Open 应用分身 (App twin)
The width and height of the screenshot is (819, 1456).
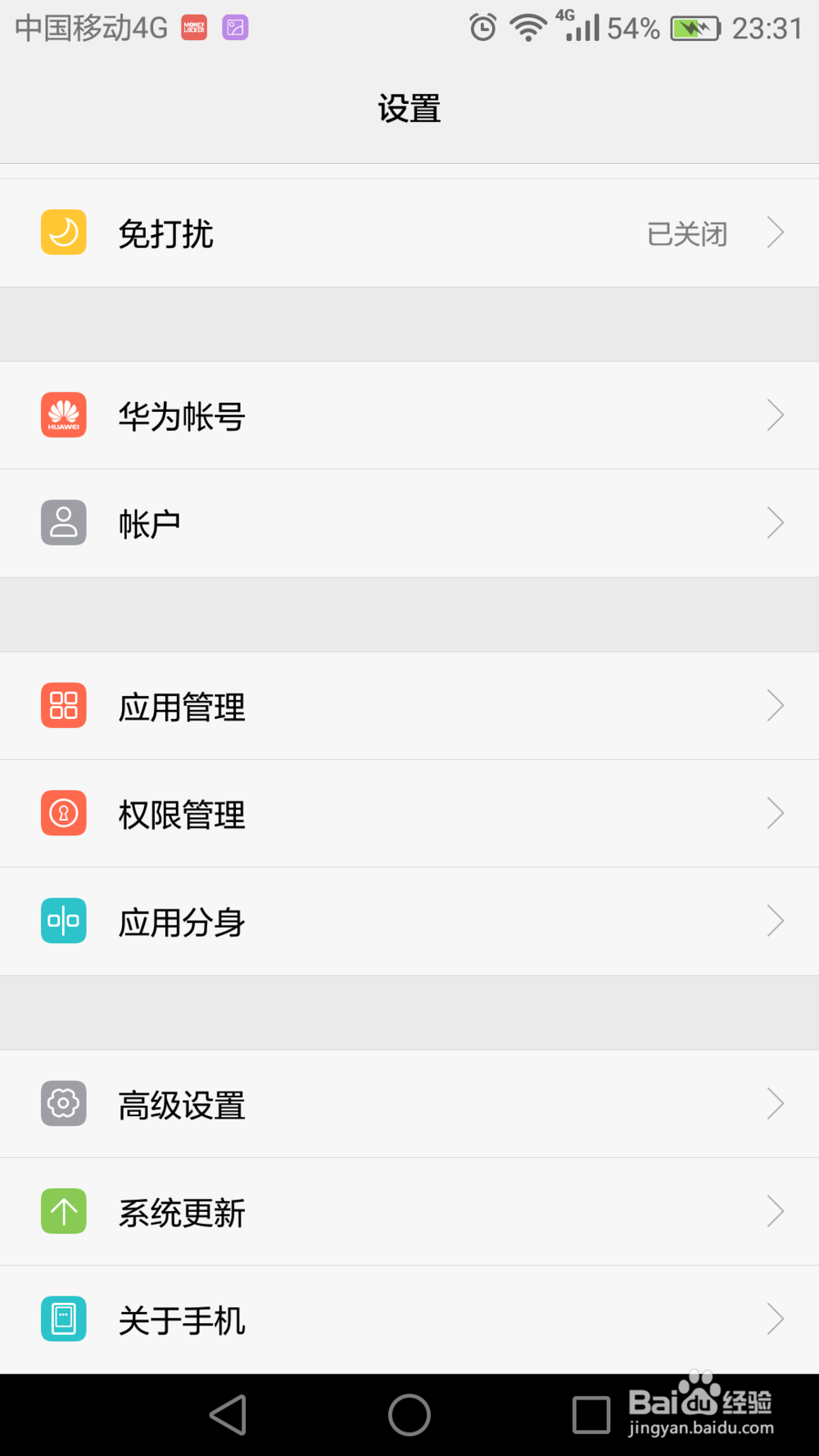(x=409, y=921)
